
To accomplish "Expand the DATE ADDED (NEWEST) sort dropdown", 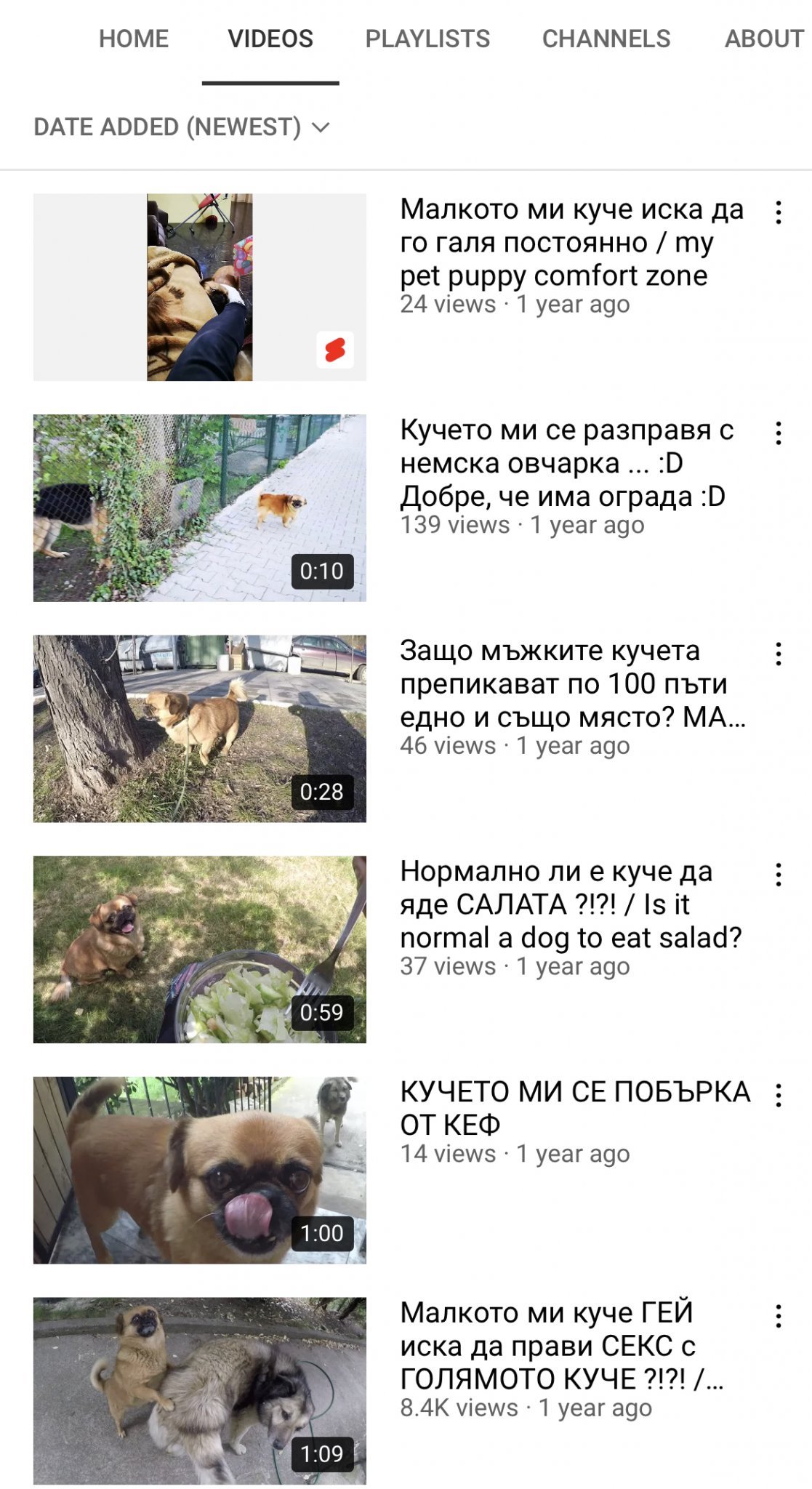I will coord(182,127).
